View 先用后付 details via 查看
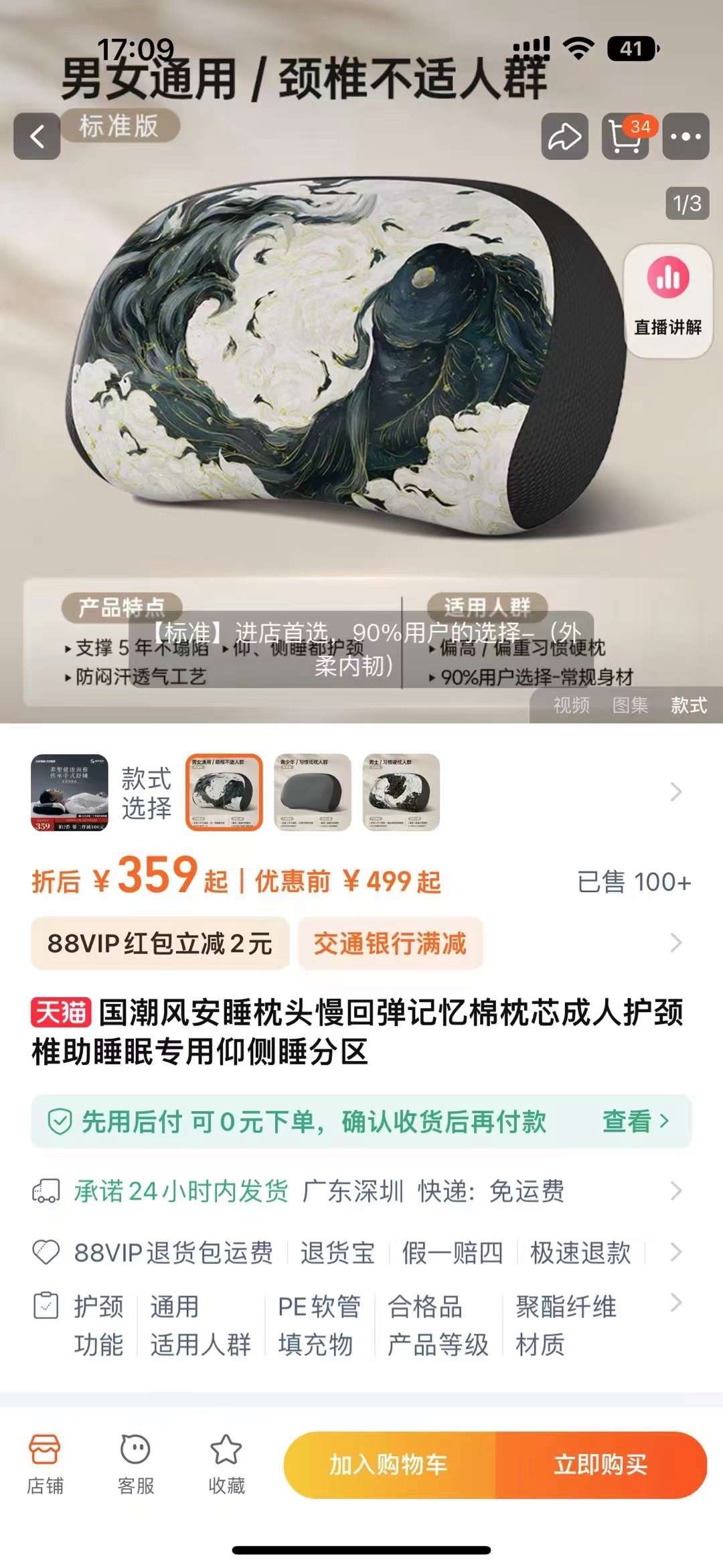 click(x=635, y=1121)
